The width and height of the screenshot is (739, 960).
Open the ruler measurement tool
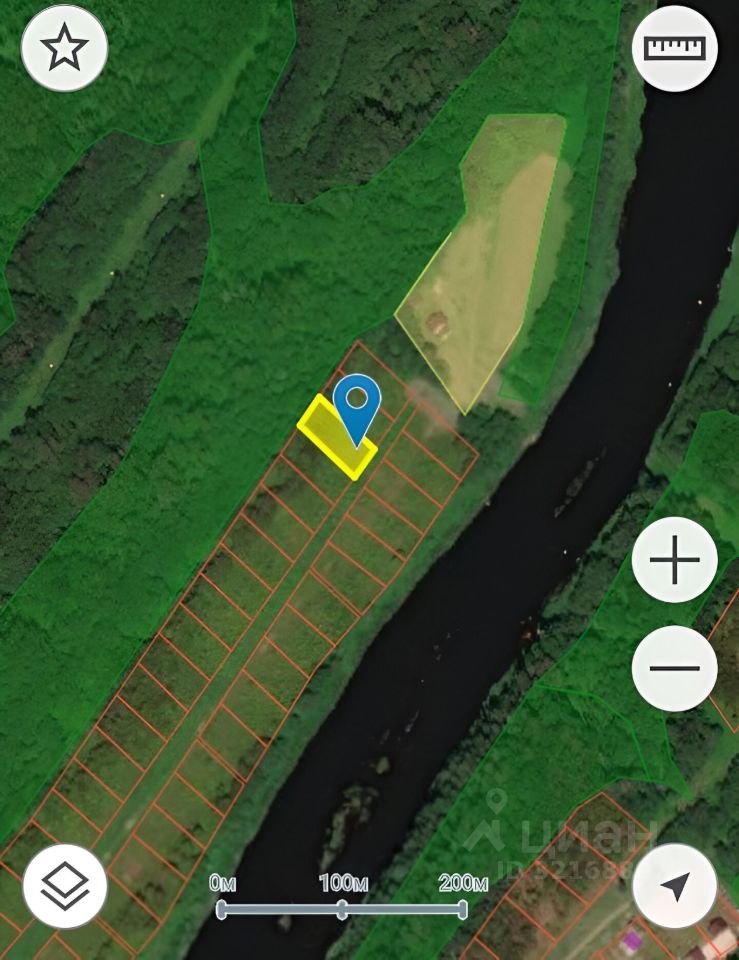pyautogui.click(x=675, y=48)
